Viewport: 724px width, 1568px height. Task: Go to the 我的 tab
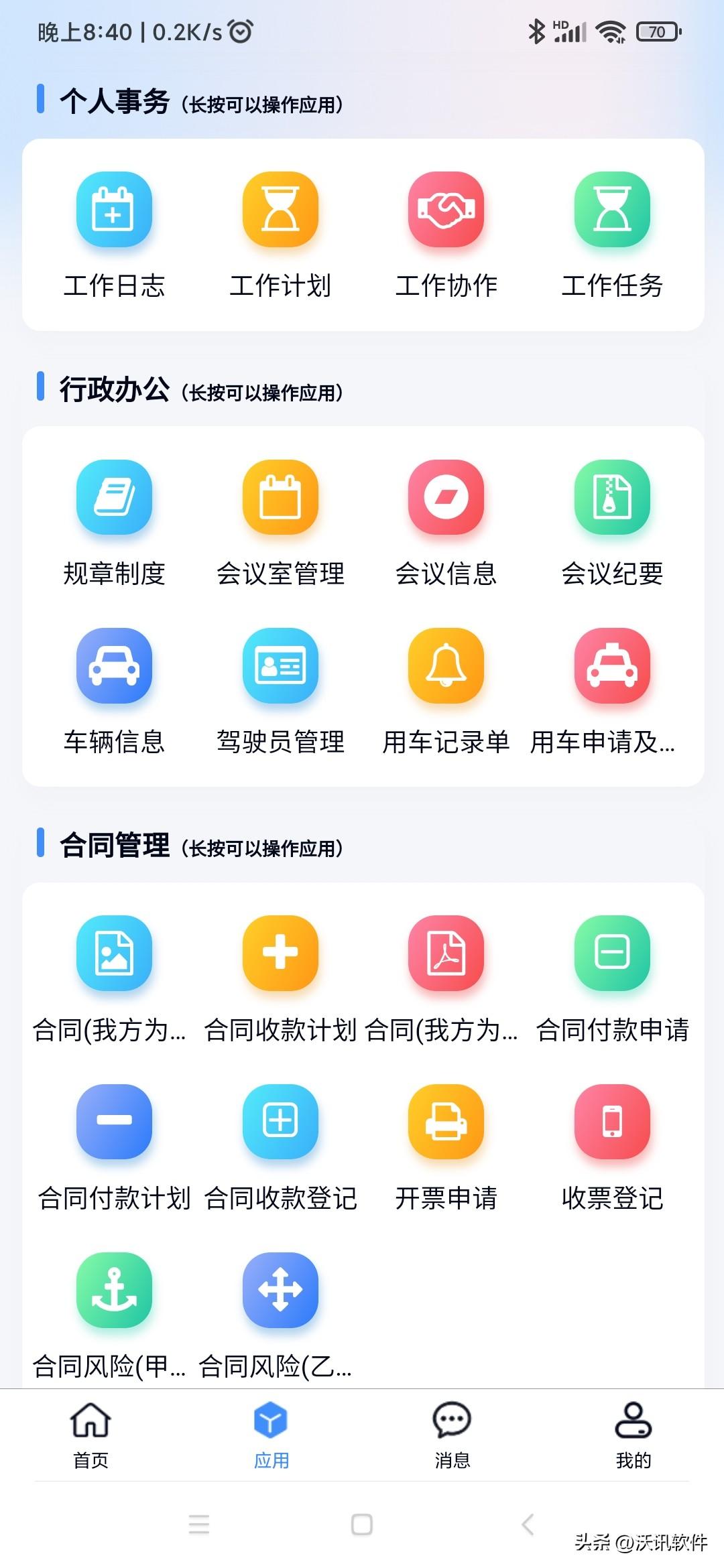click(x=633, y=1435)
